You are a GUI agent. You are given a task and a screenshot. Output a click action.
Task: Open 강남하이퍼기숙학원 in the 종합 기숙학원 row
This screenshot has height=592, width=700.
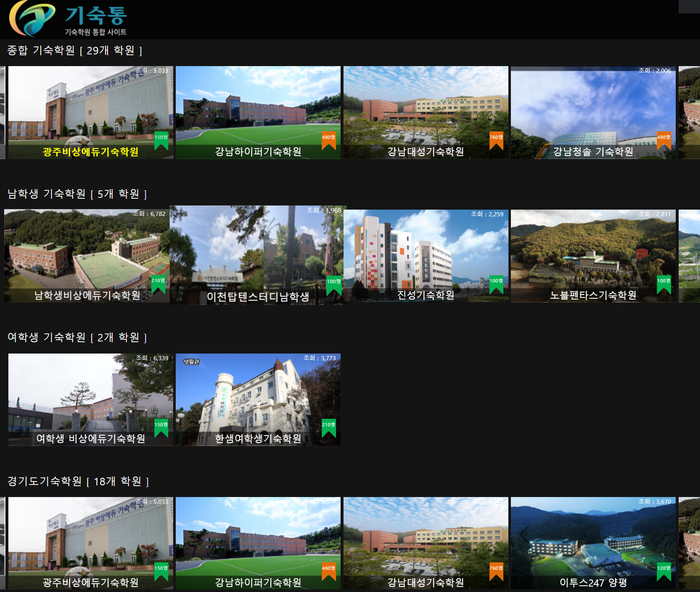258,112
